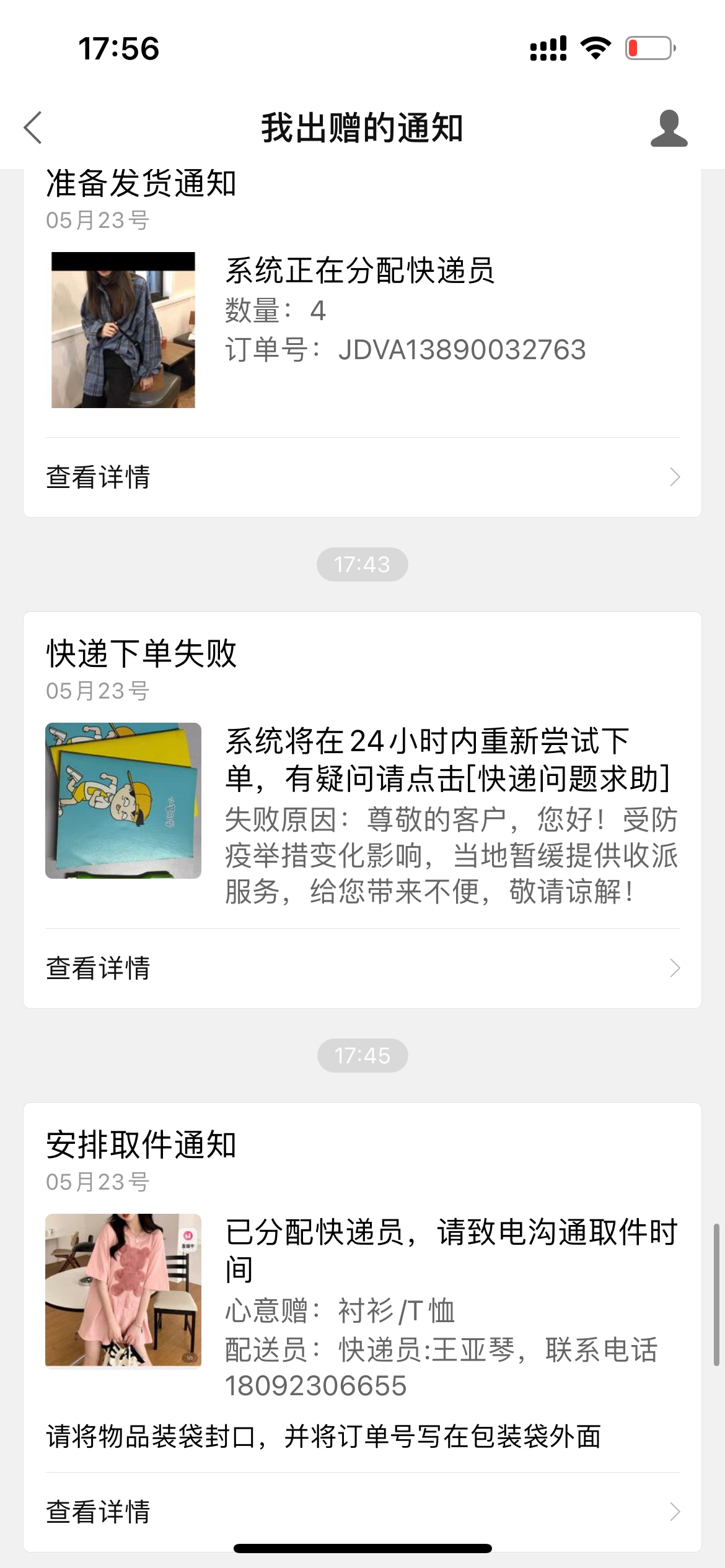
Task: Go back using the top-left arrow
Action: click(33, 128)
